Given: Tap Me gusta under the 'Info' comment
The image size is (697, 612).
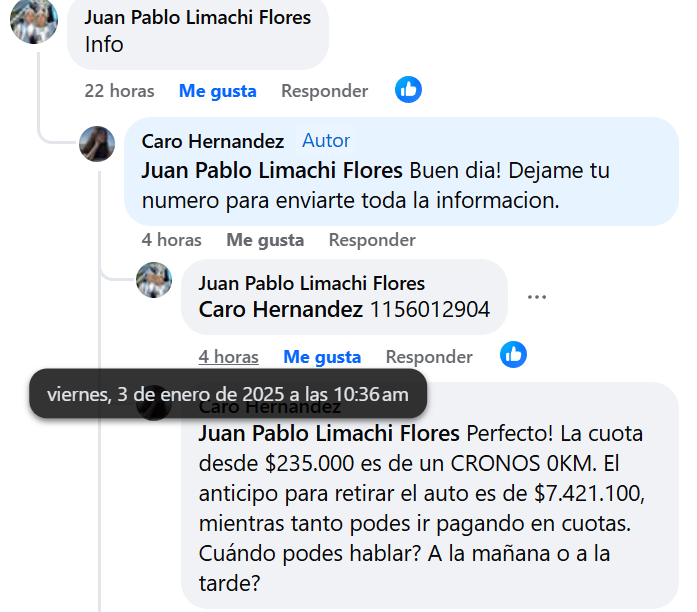Looking at the screenshot, I should [x=217, y=91].
